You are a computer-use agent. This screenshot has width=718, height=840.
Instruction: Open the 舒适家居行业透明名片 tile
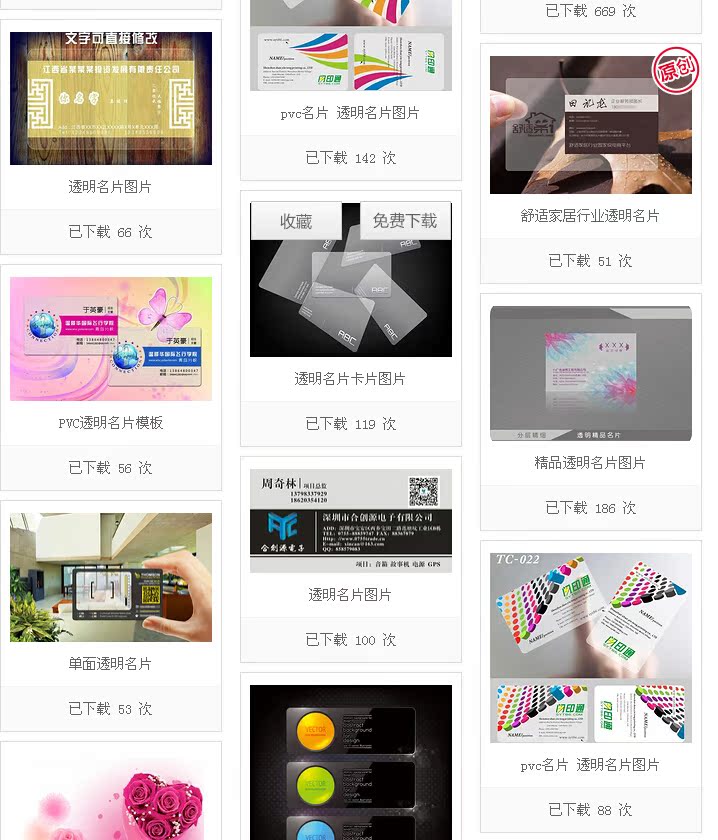590,125
